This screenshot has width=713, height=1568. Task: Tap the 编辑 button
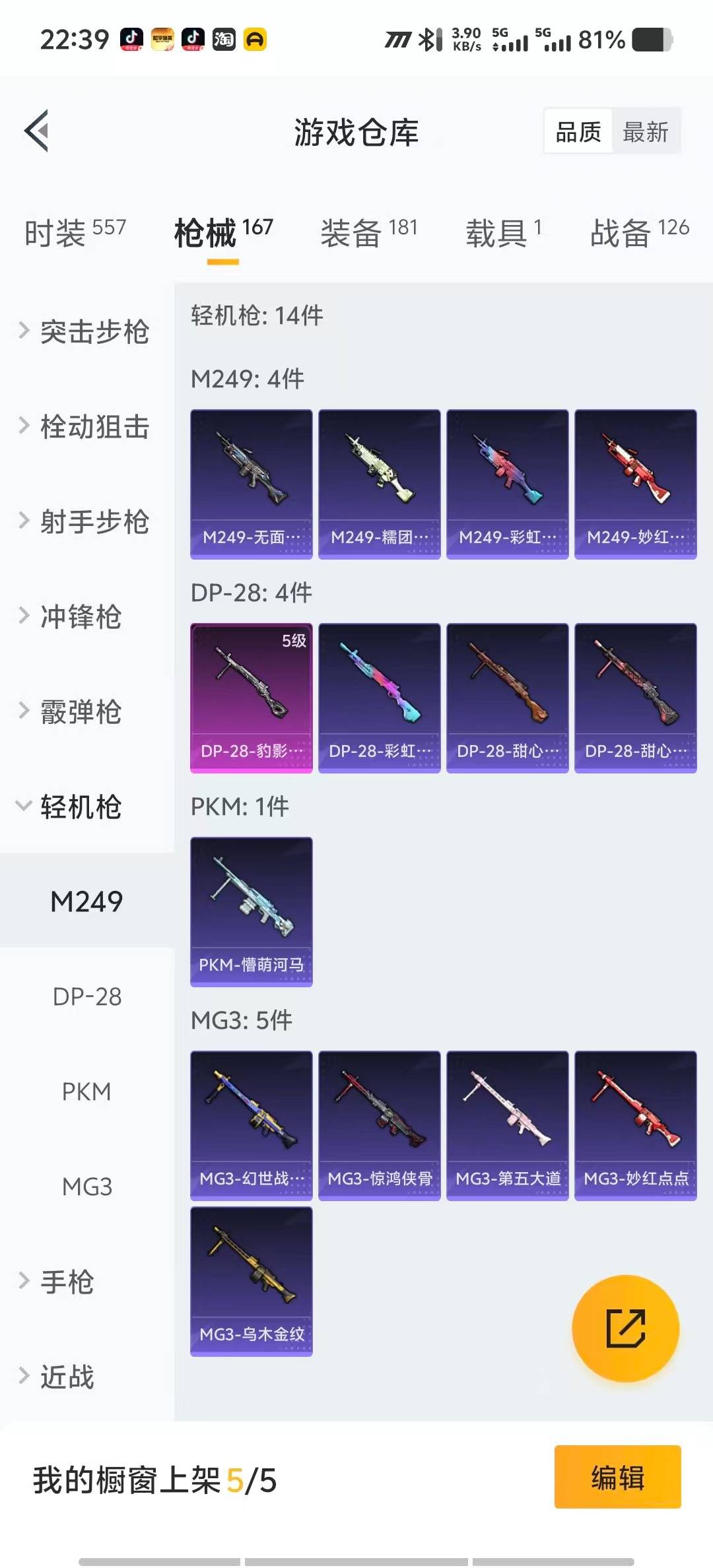point(617,1480)
